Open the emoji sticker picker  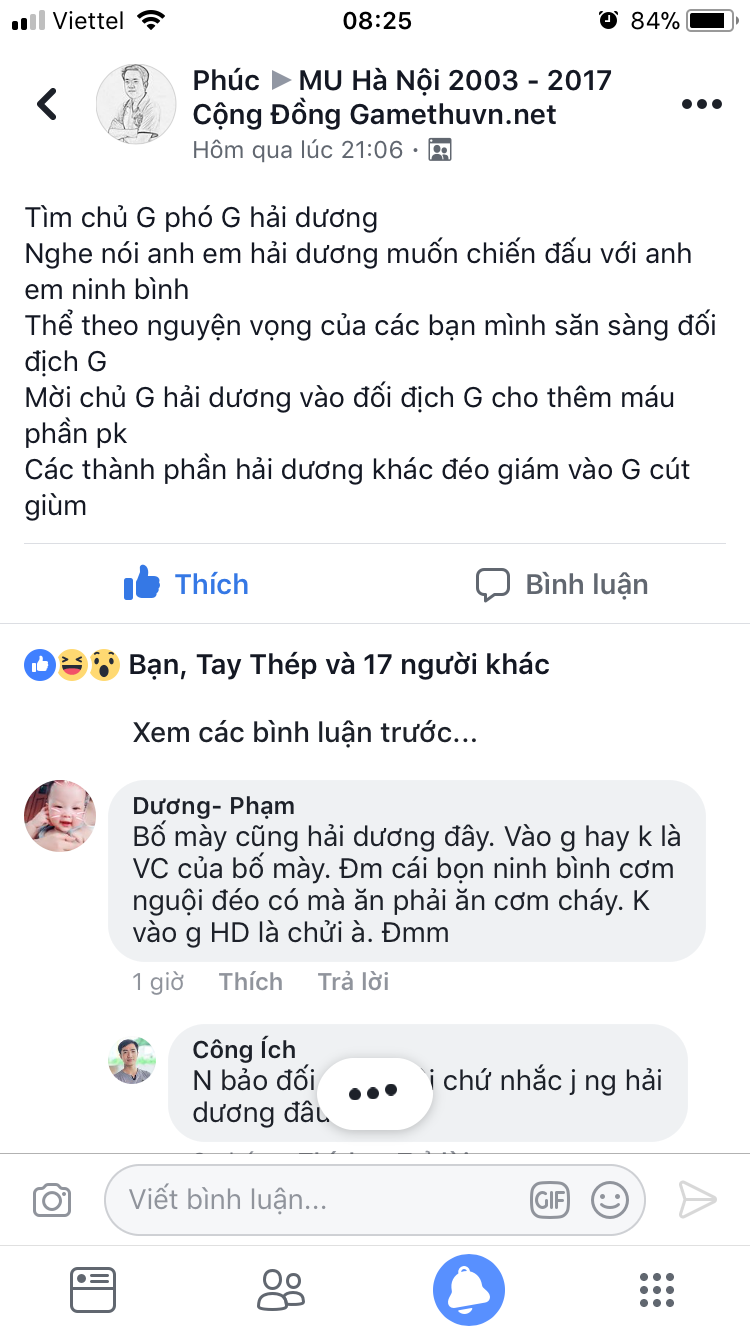[609, 1199]
